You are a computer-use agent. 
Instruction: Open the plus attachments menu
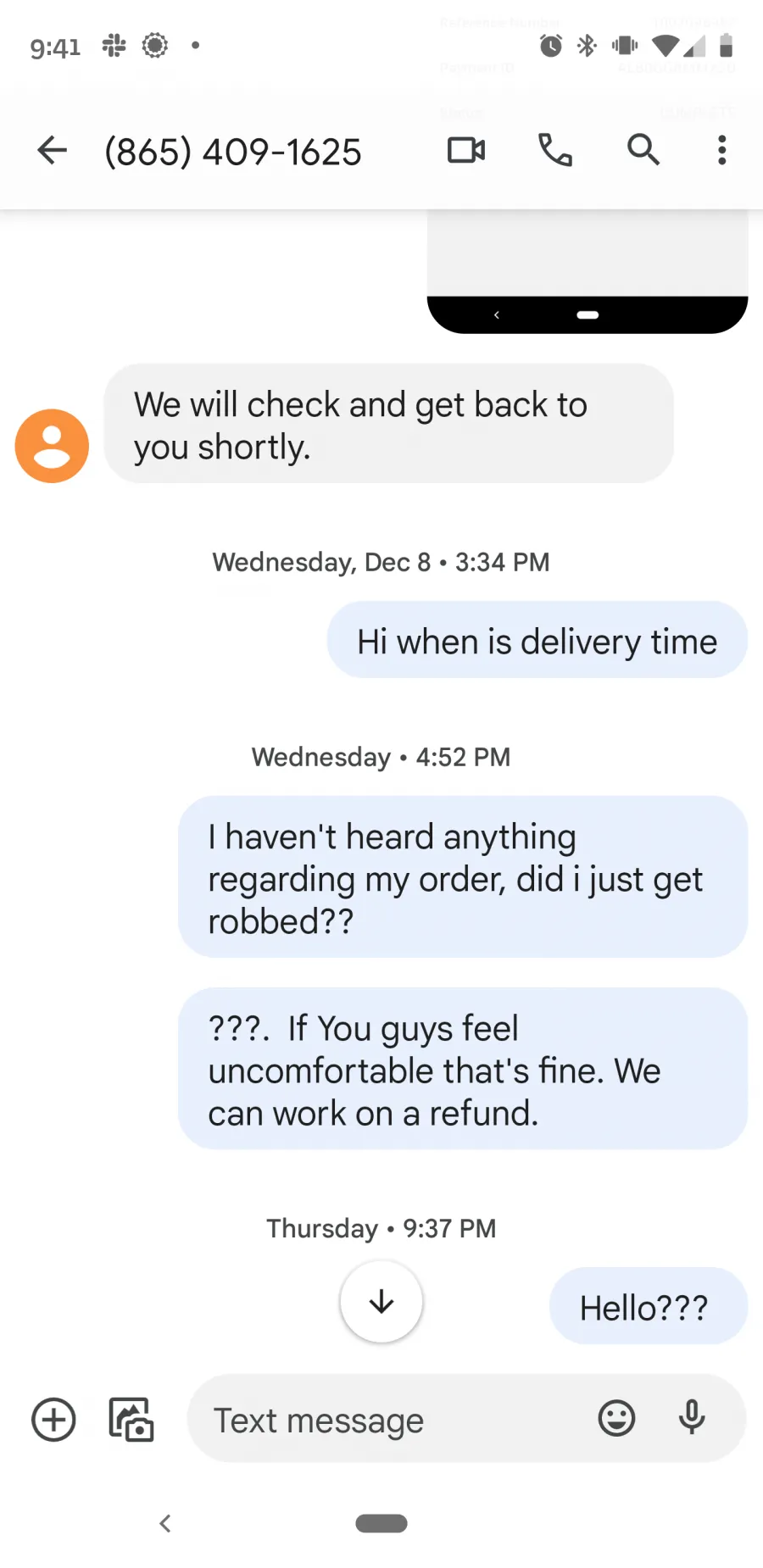53,1419
